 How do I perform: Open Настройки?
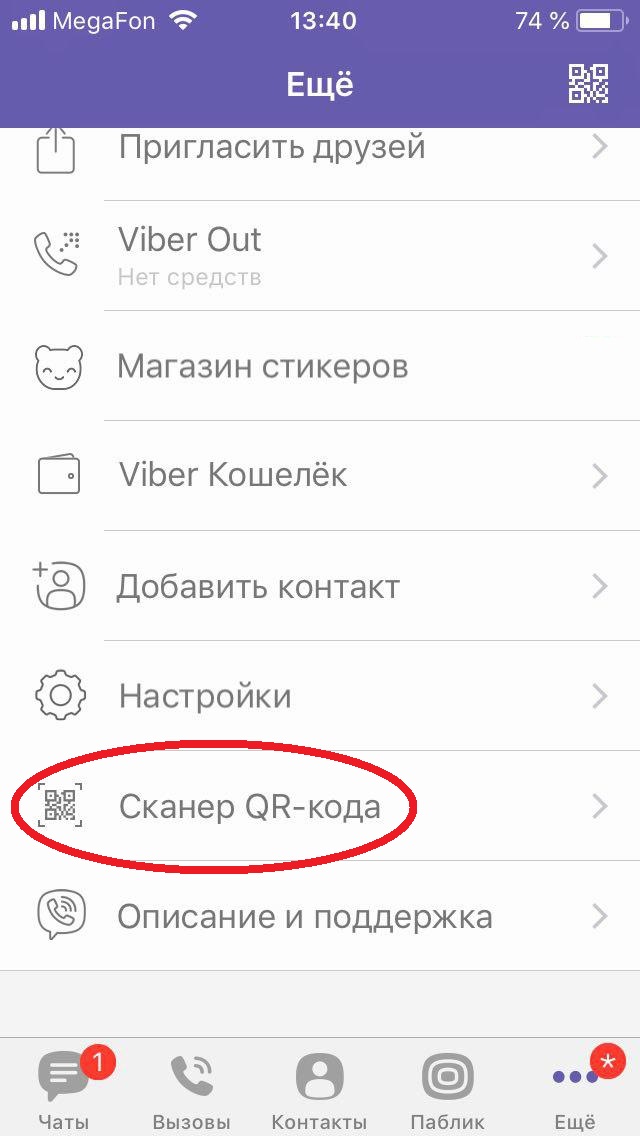tap(320, 696)
